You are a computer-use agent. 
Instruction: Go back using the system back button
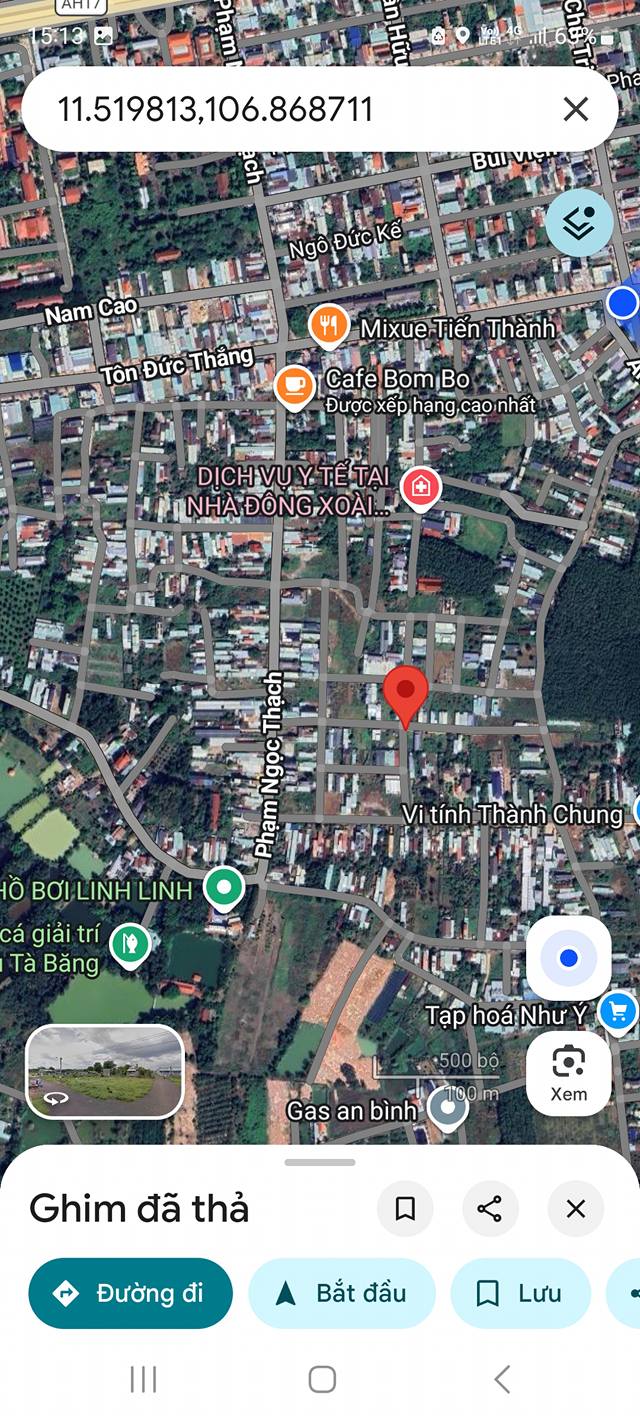pyautogui.click(x=502, y=1380)
